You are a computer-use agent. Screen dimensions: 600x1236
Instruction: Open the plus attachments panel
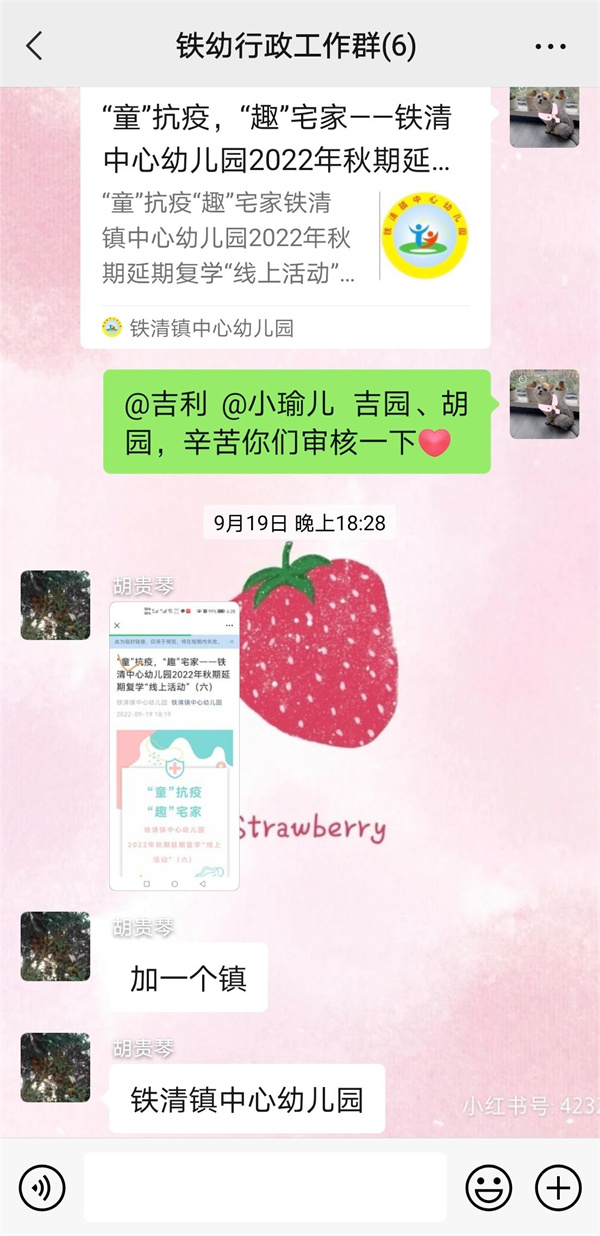[558, 1187]
